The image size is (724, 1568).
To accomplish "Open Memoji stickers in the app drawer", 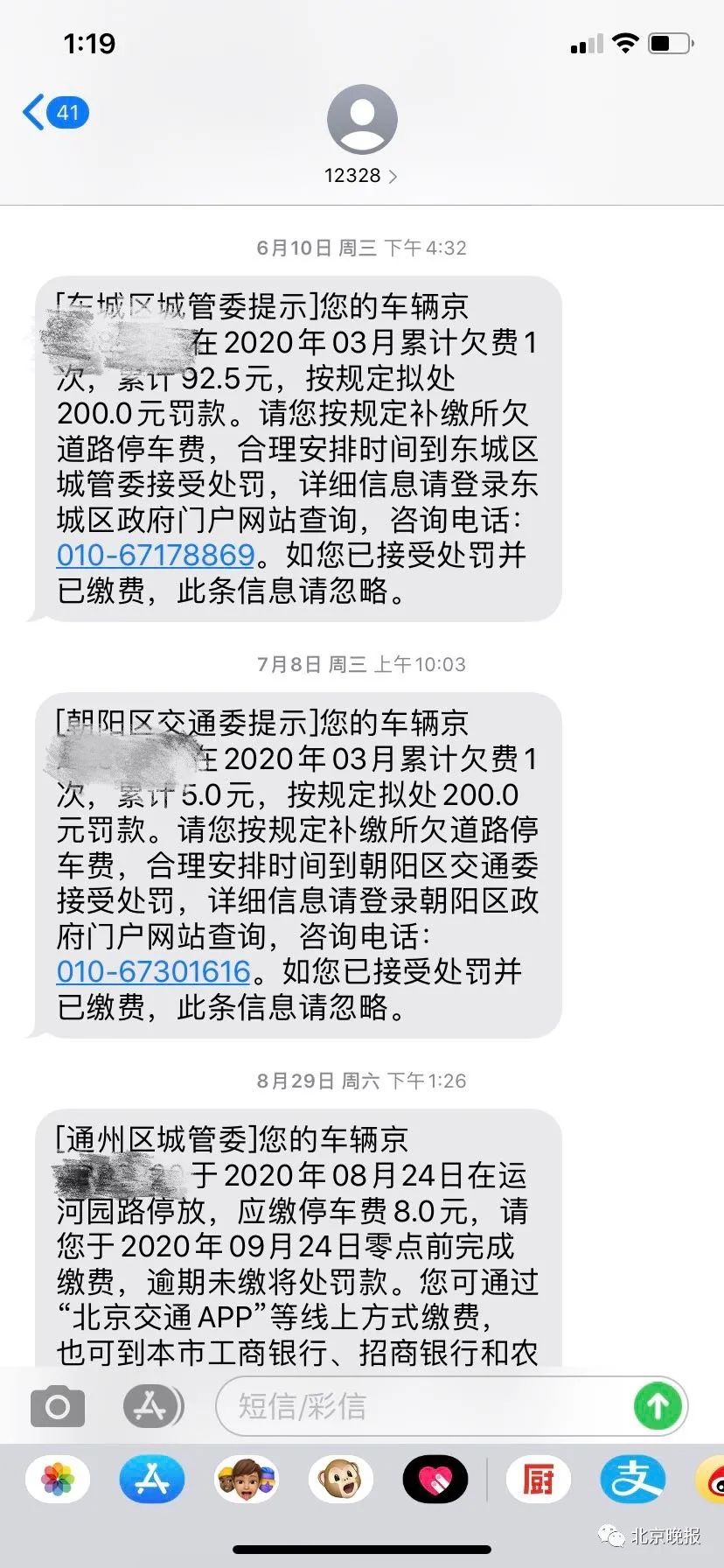I will click(x=247, y=1480).
